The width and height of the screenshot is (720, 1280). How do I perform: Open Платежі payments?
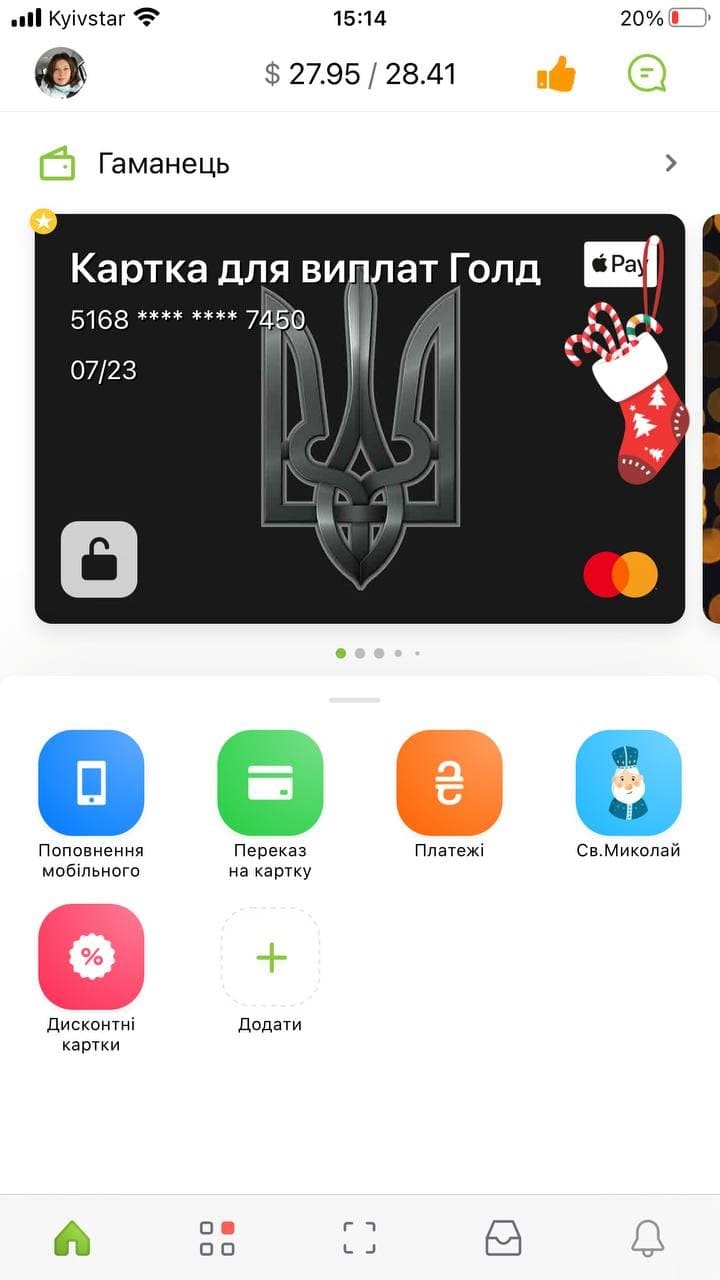[449, 783]
